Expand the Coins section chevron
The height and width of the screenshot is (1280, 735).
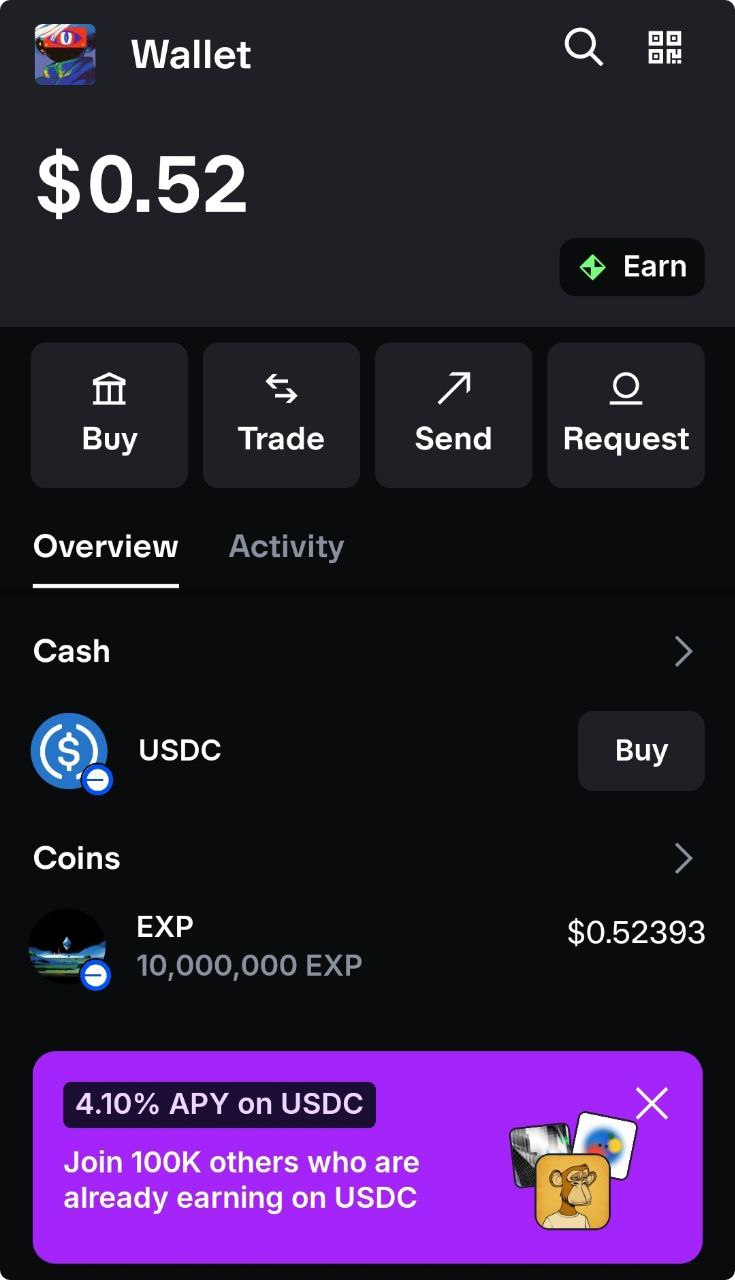click(683, 858)
